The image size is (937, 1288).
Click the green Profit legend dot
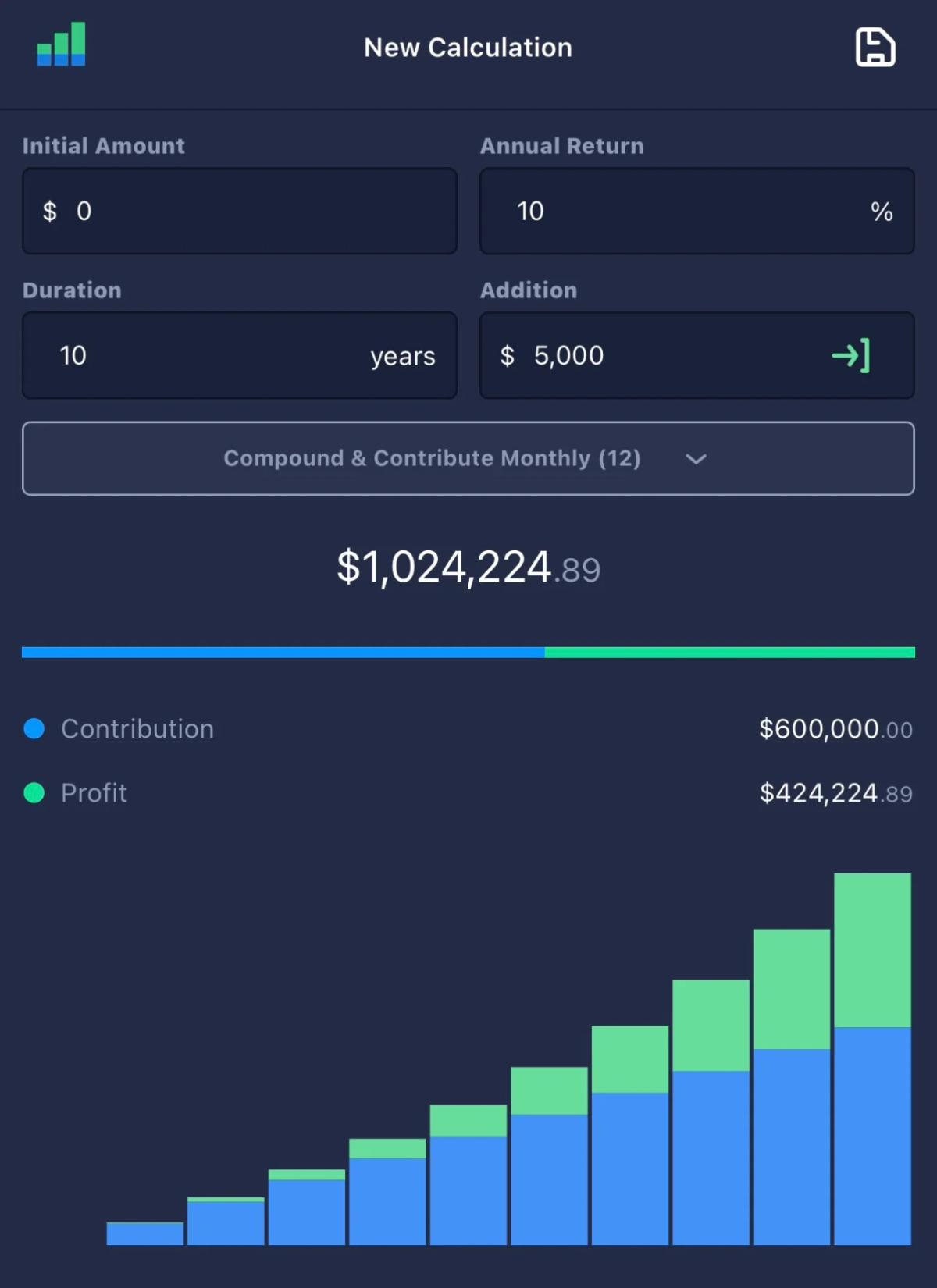pos(33,792)
